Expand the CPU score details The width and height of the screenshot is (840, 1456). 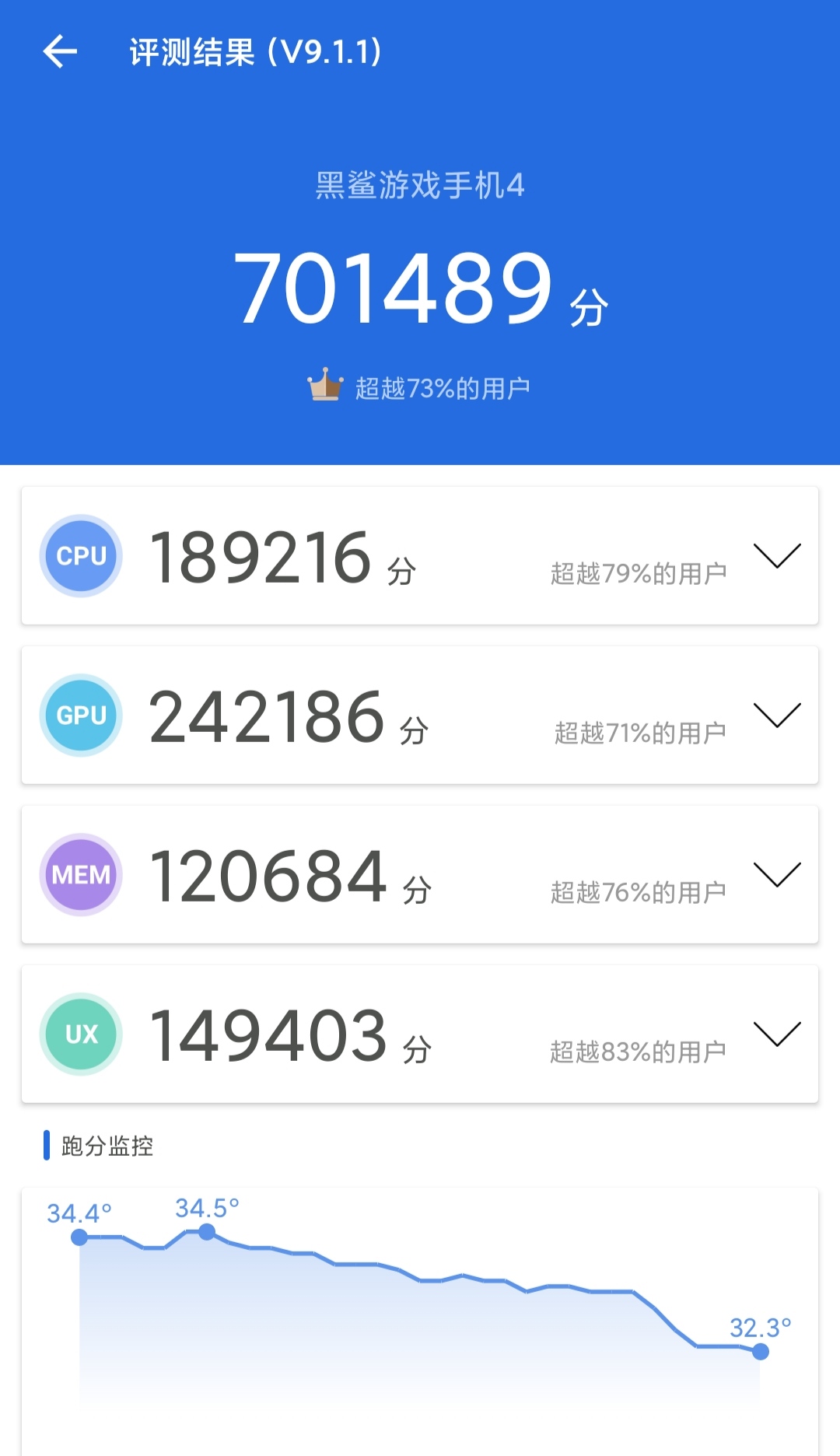pyautogui.click(x=777, y=555)
